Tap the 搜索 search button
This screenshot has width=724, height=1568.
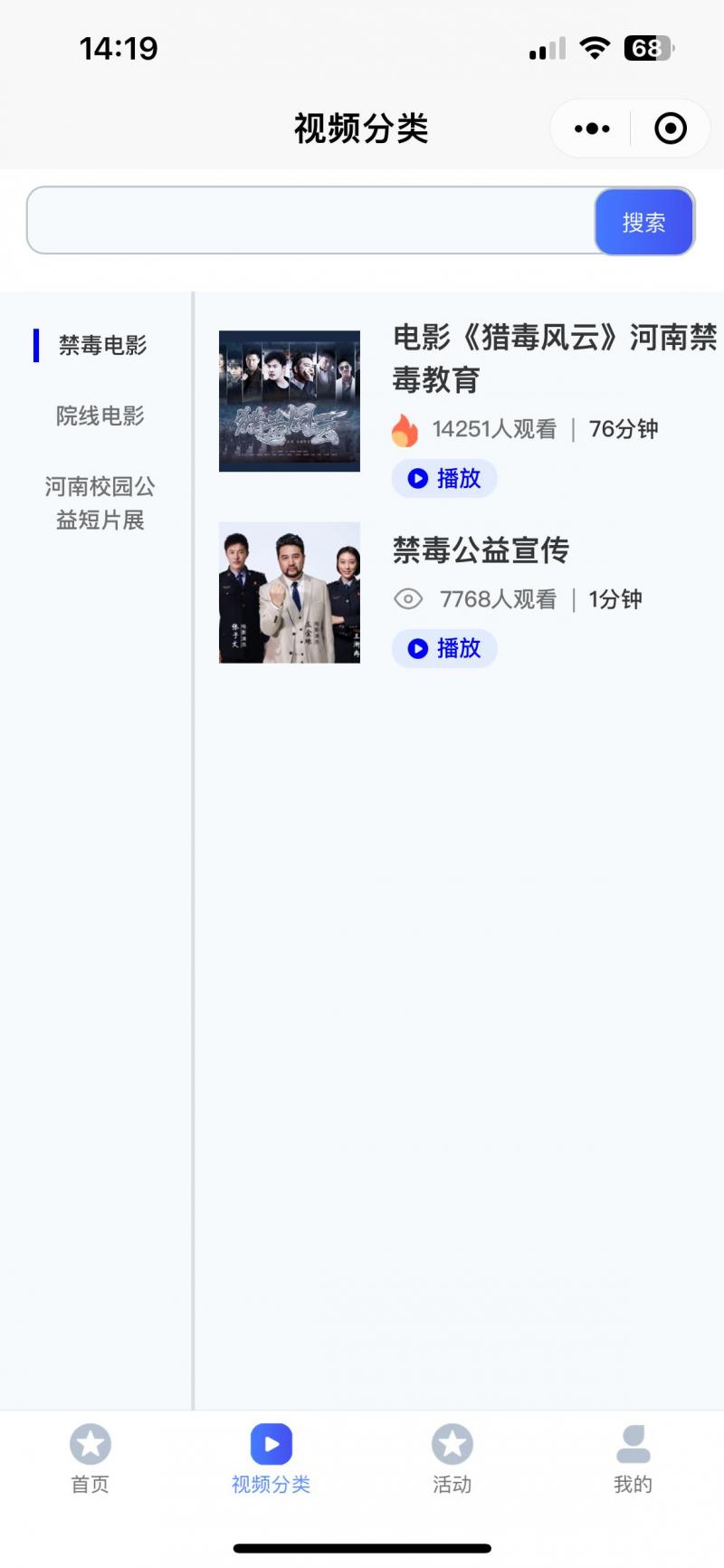(x=643, y=222)
